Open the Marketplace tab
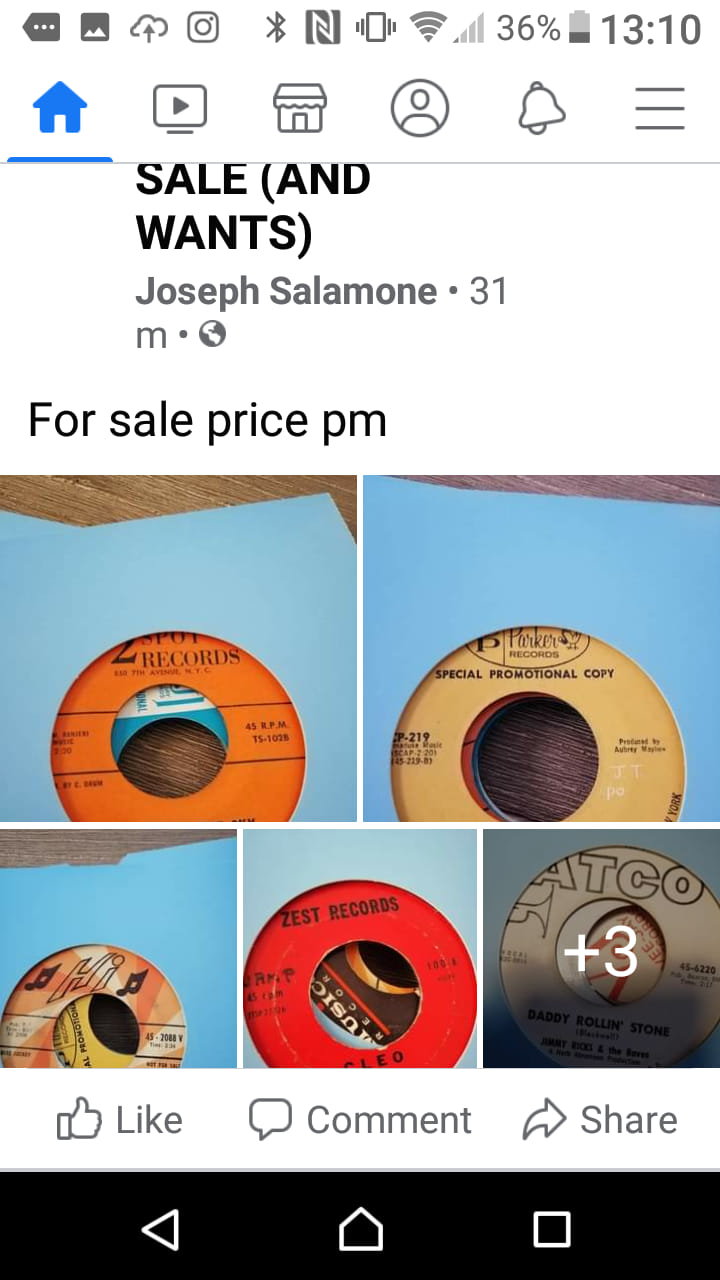The height and width of the screenshot is (1280, 720). click(300, 108)
